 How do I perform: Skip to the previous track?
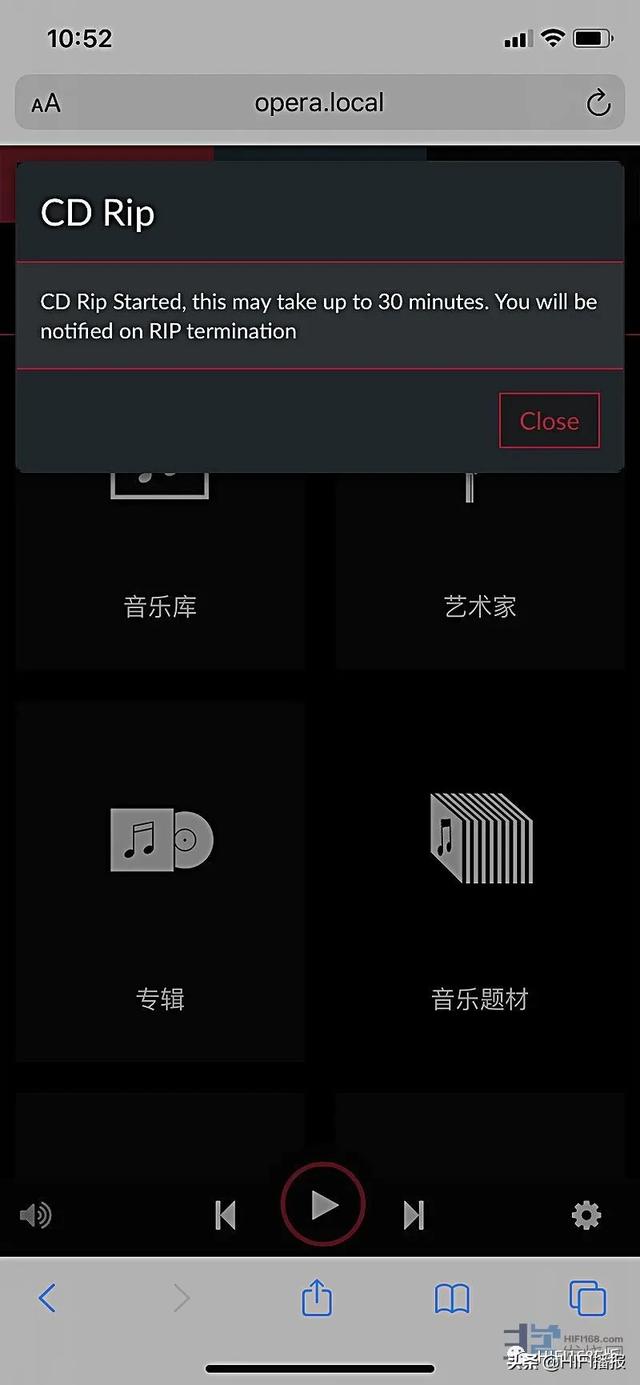226,1215
